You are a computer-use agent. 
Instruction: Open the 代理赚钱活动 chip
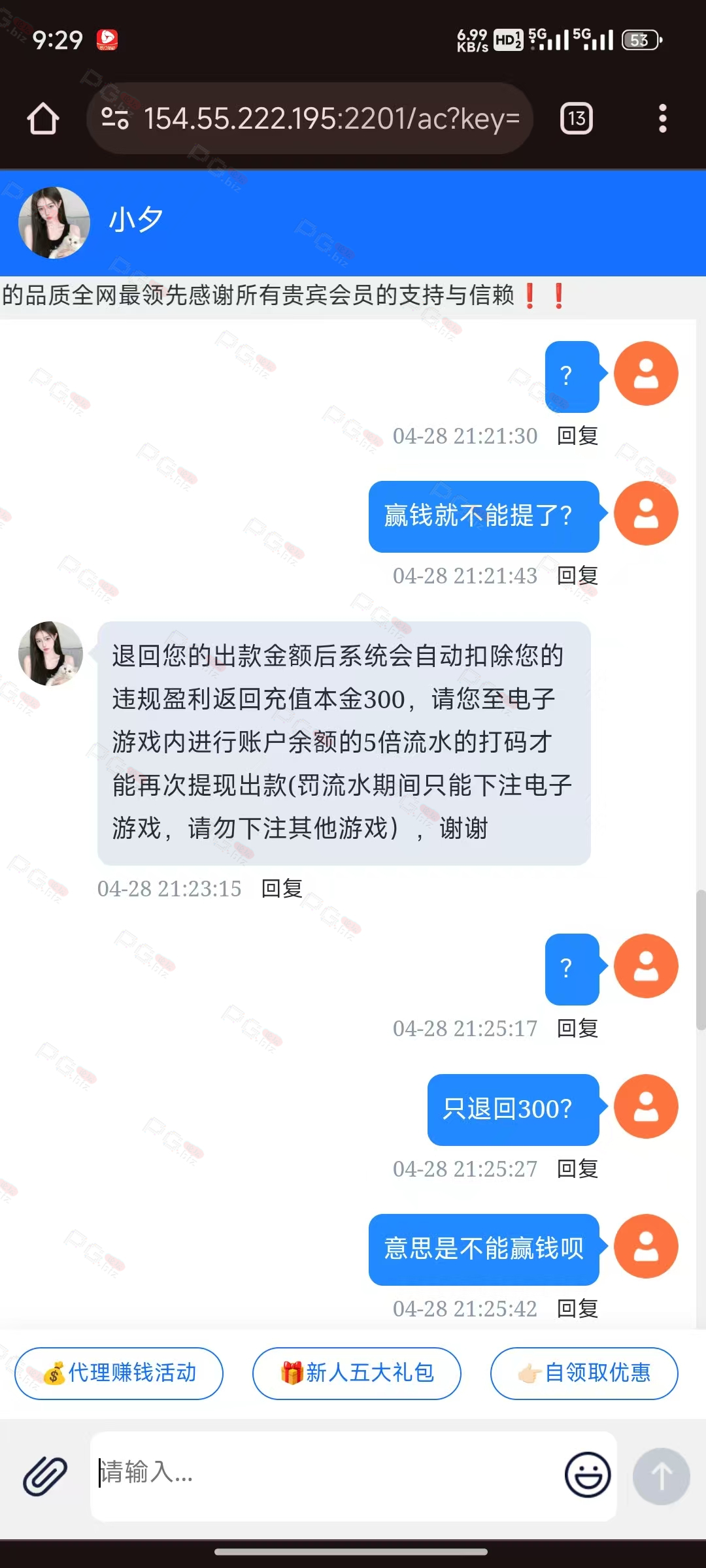pyautogui.click(x=119, y=1373)
